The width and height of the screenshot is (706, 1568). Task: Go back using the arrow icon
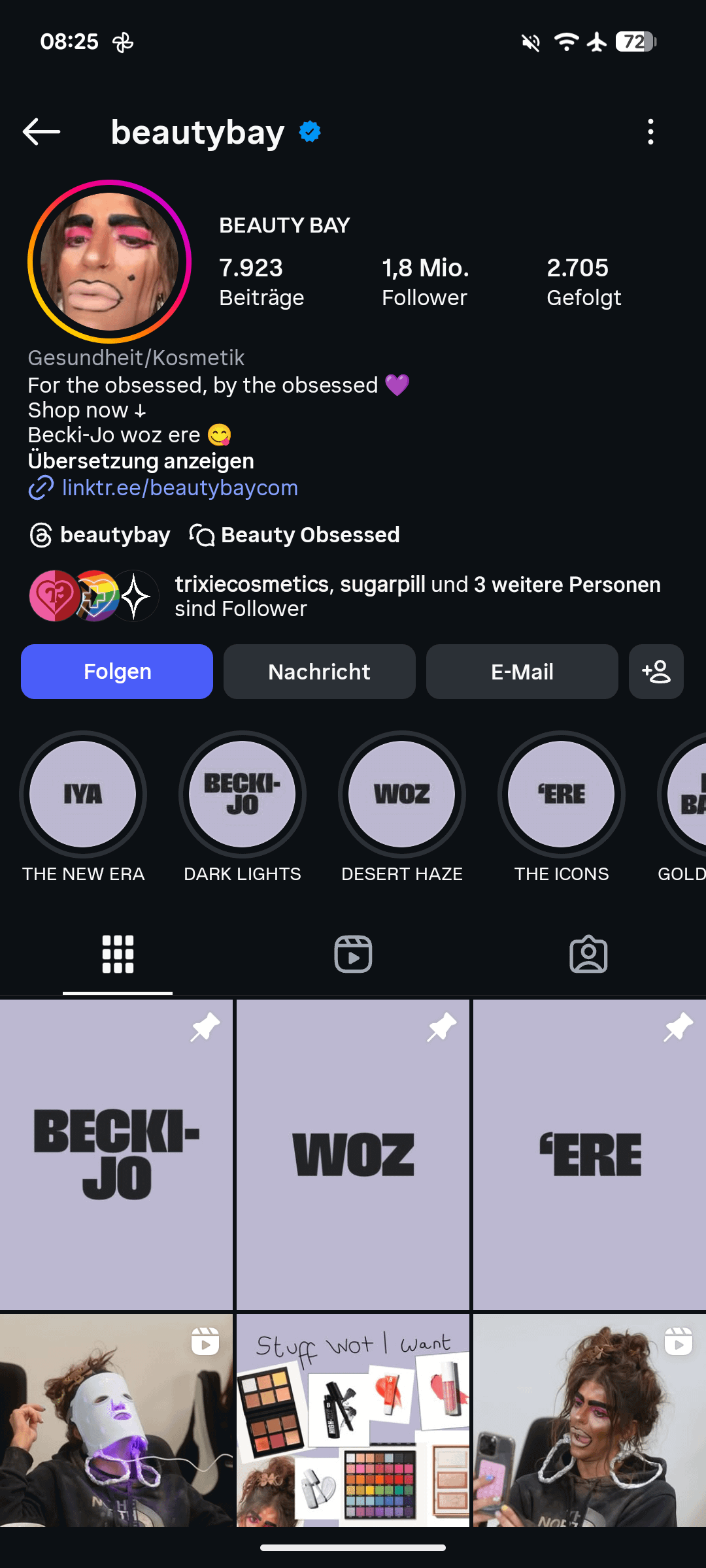click(x=41, y=132)
